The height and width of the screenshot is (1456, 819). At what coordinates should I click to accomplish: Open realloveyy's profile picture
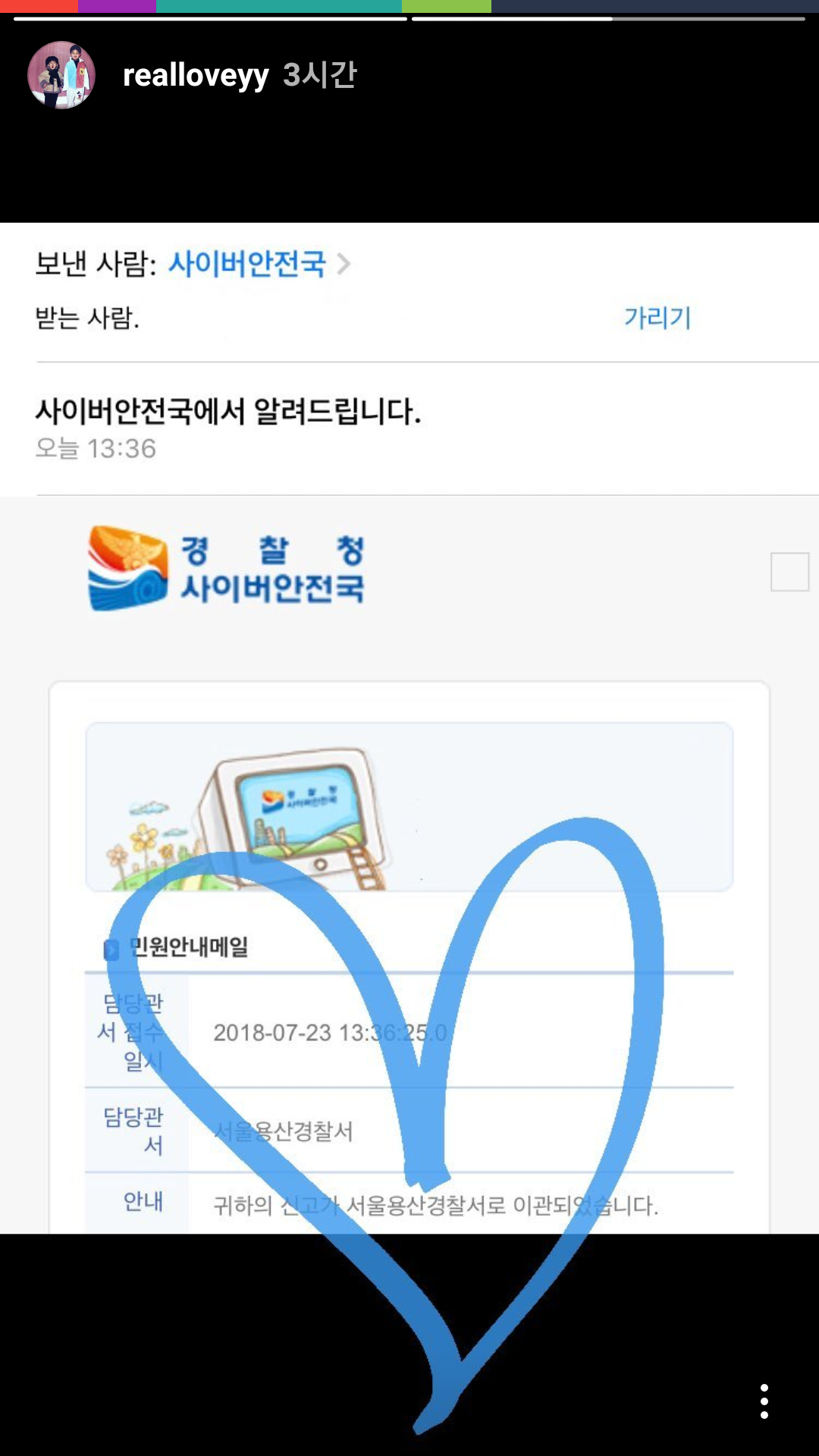coord(61,75)
